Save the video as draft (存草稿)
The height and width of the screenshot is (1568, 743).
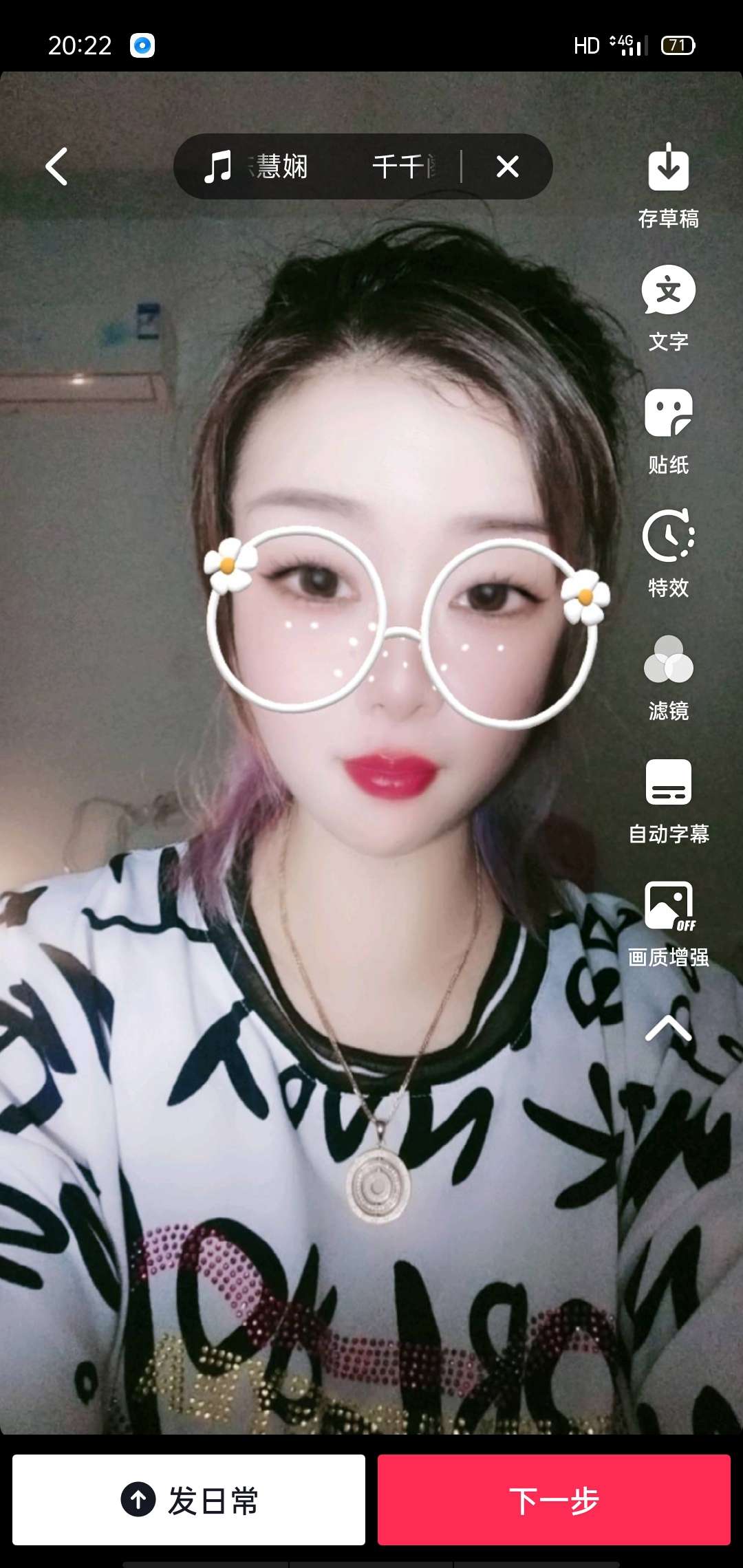pos(668,184)
